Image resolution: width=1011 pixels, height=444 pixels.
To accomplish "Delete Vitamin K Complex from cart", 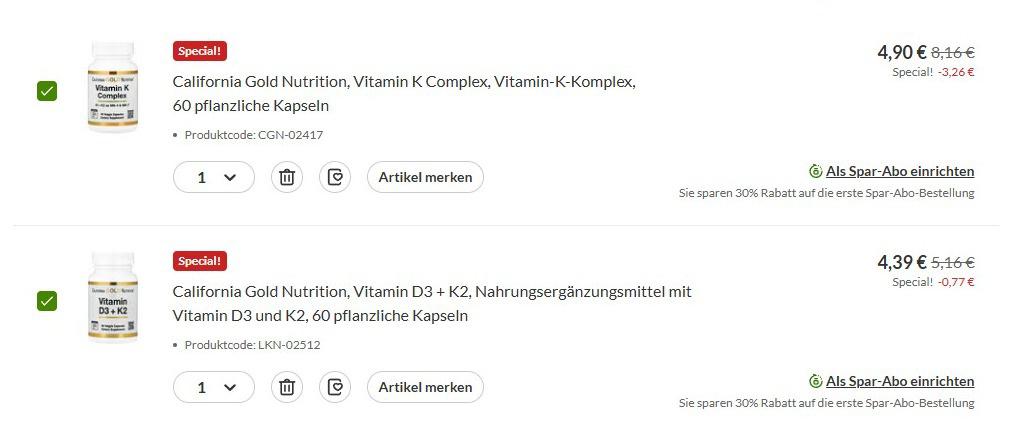I will [x=287, y=177].
